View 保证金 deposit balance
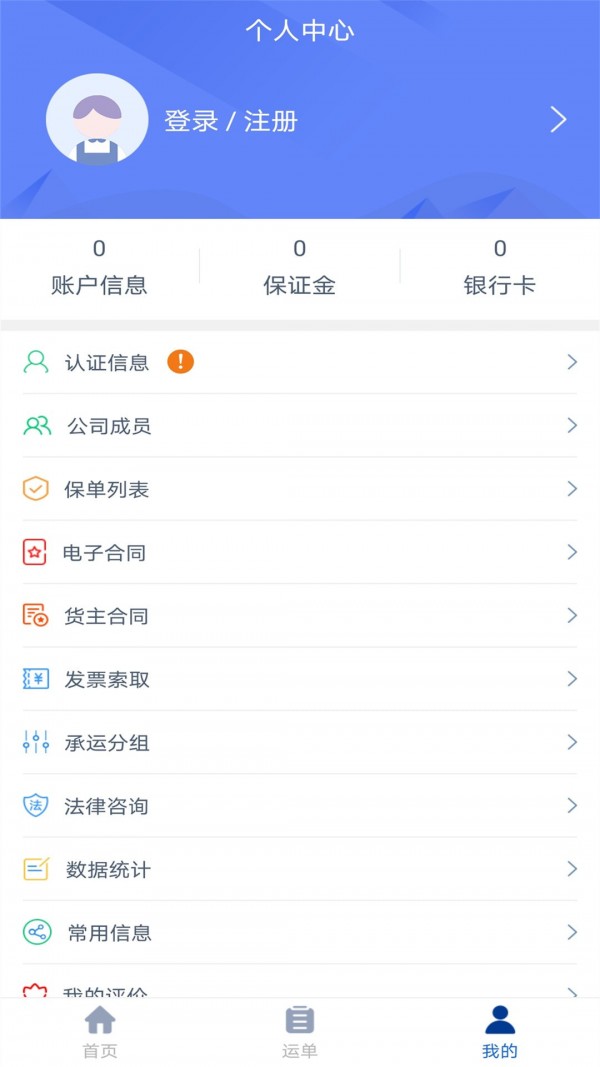600x1067 pixels. 299,268
